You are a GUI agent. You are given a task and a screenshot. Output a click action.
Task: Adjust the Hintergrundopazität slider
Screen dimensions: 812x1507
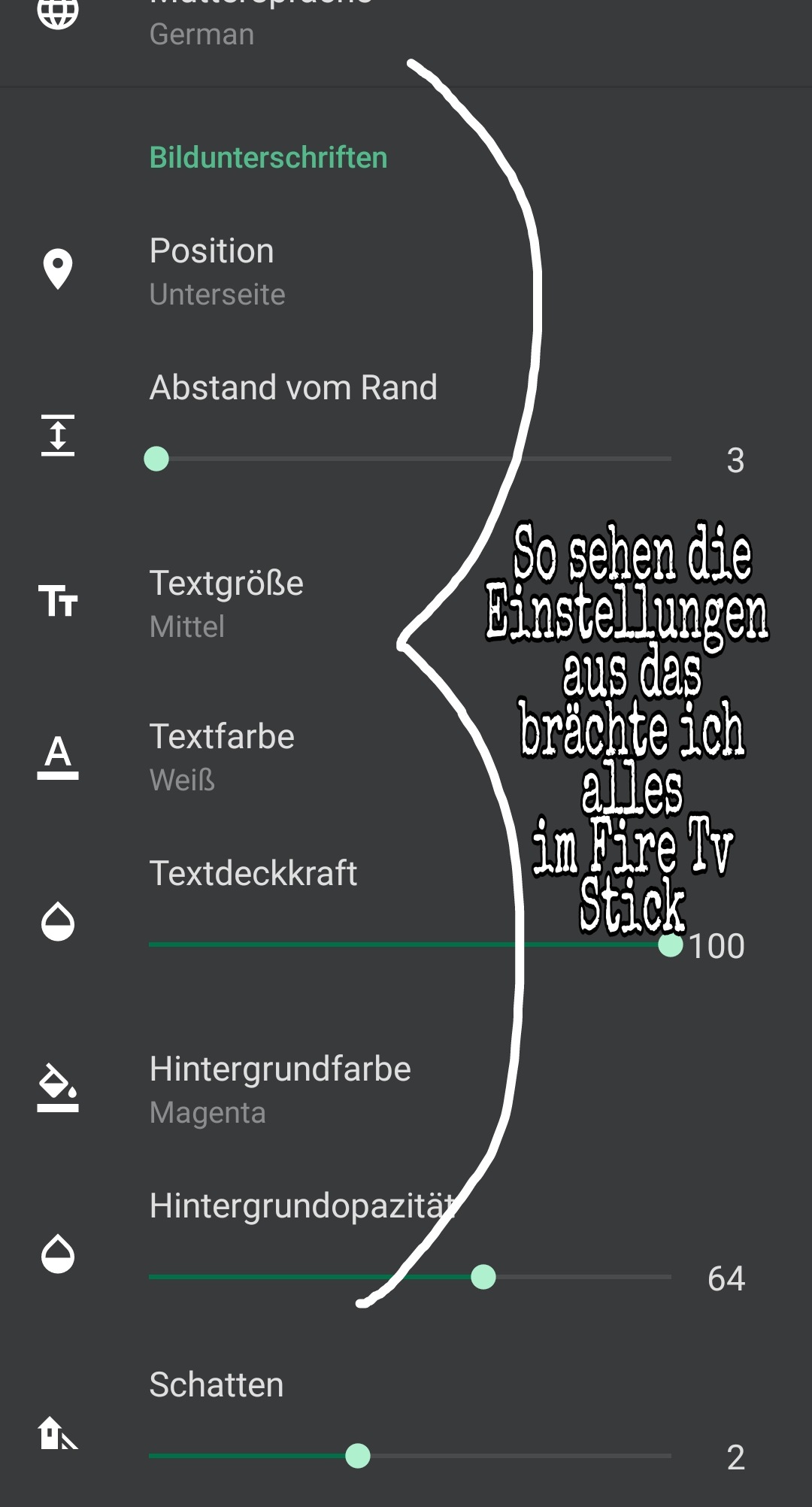[x=483, y=1277]
